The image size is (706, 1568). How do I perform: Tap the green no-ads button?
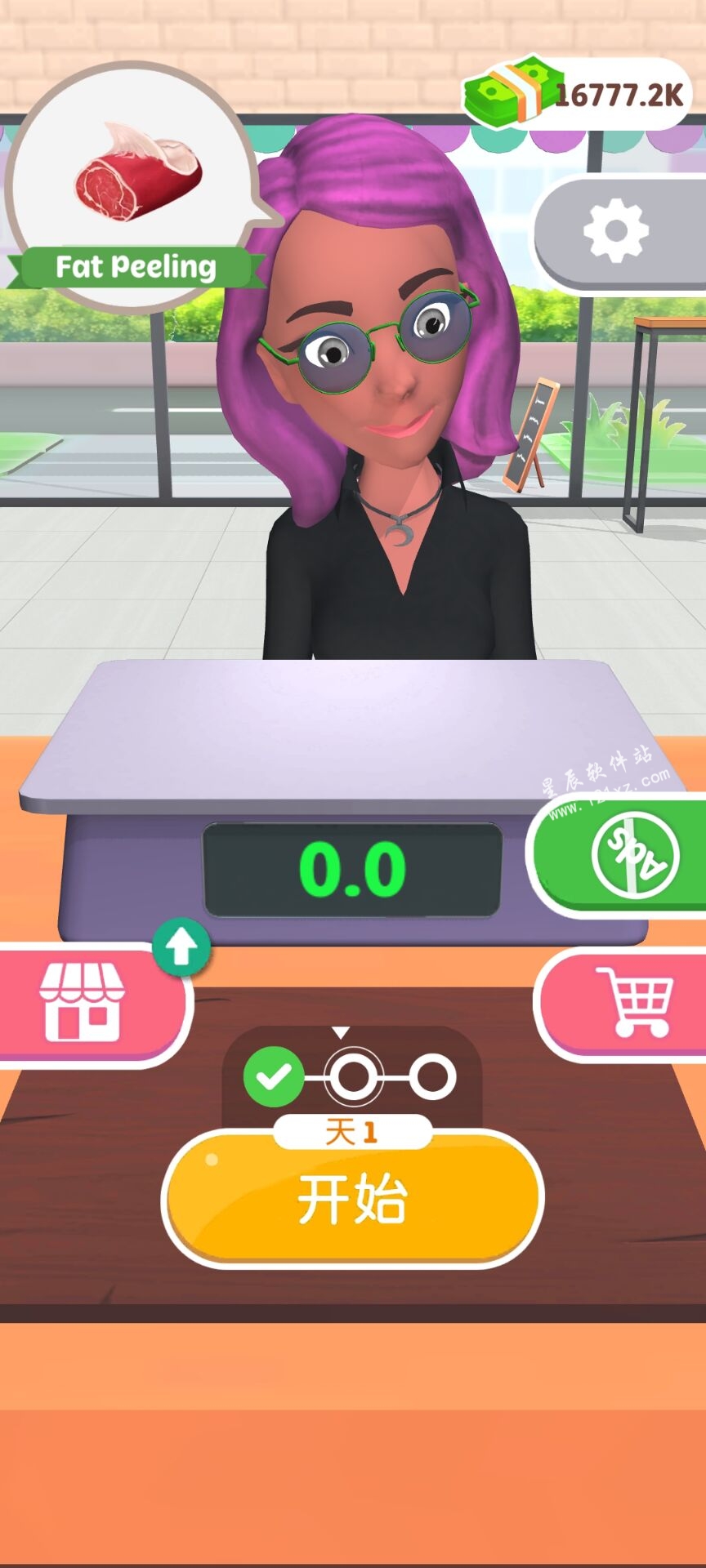point(632,856)
